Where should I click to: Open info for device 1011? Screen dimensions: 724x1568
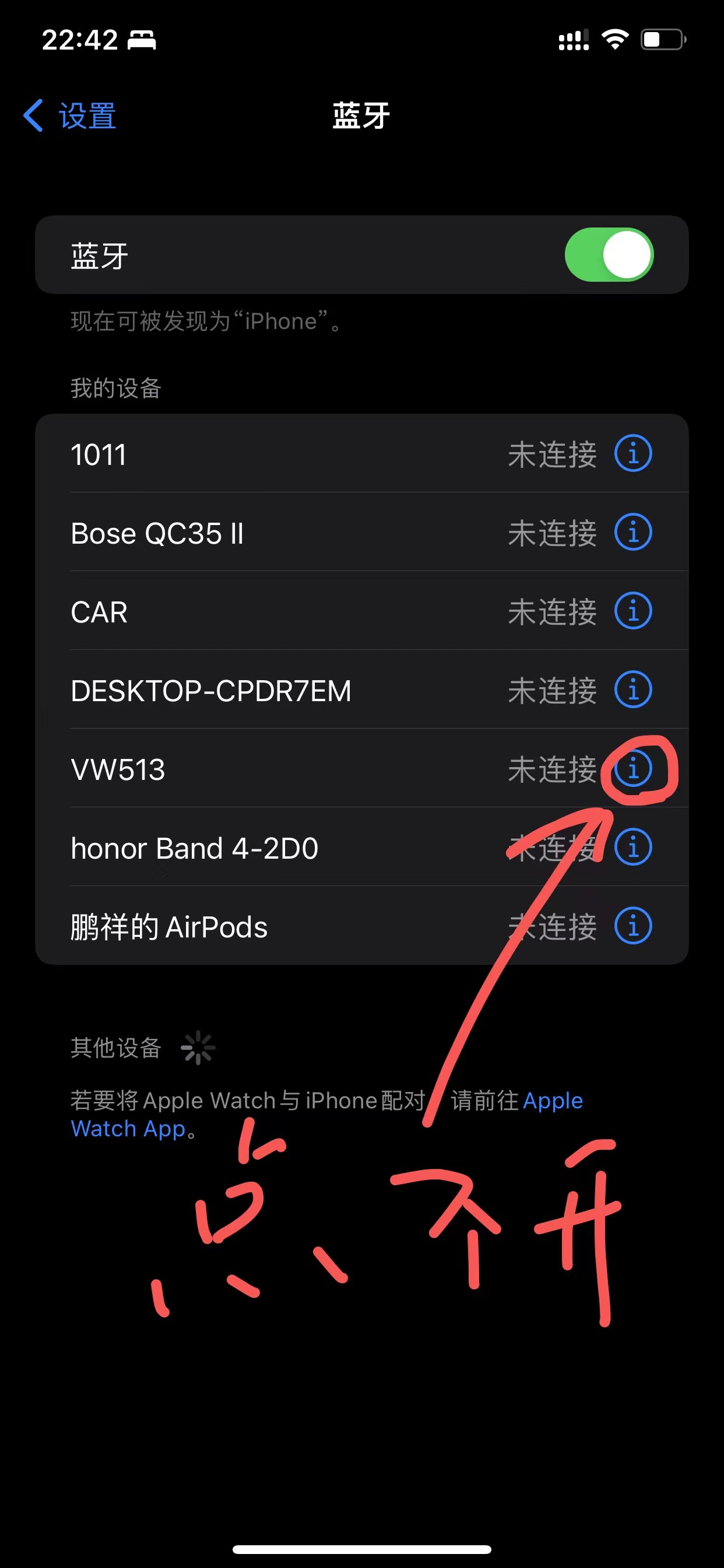[x=632, y=453]
